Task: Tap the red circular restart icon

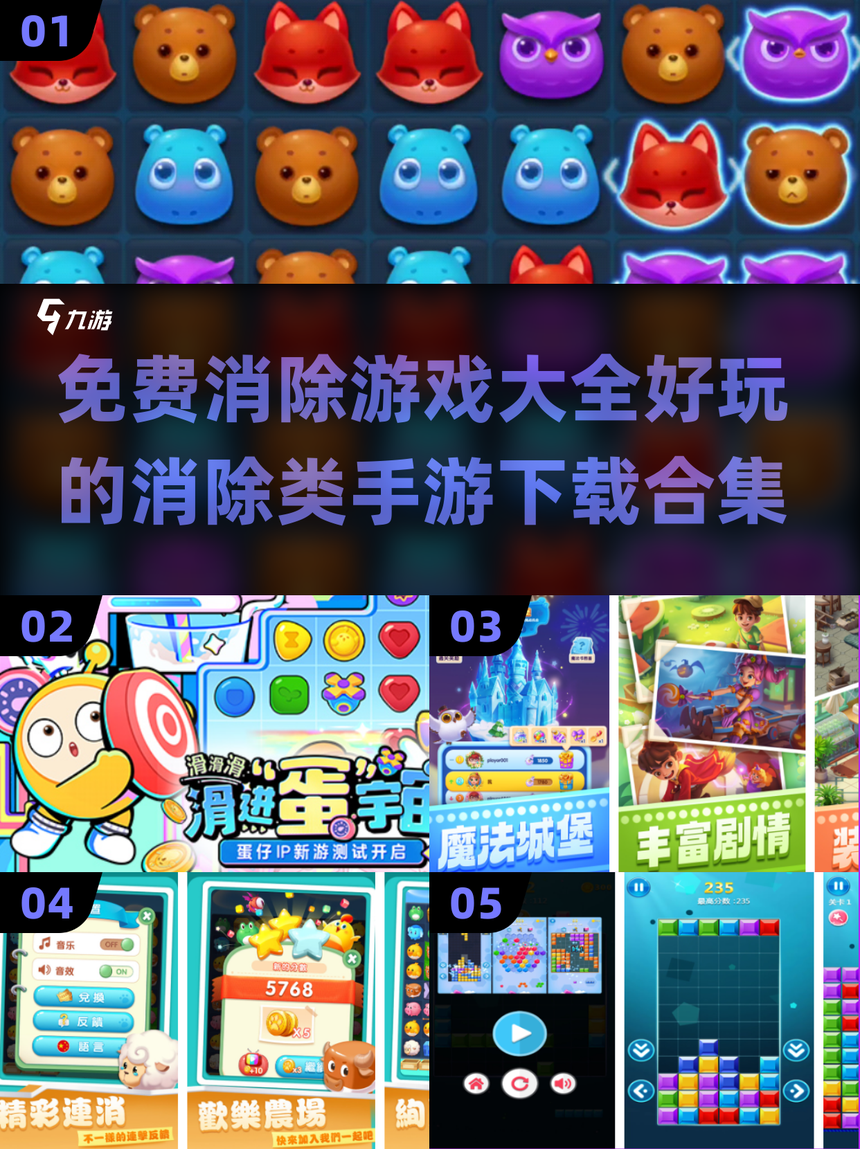Action: tap(519, 1083)
